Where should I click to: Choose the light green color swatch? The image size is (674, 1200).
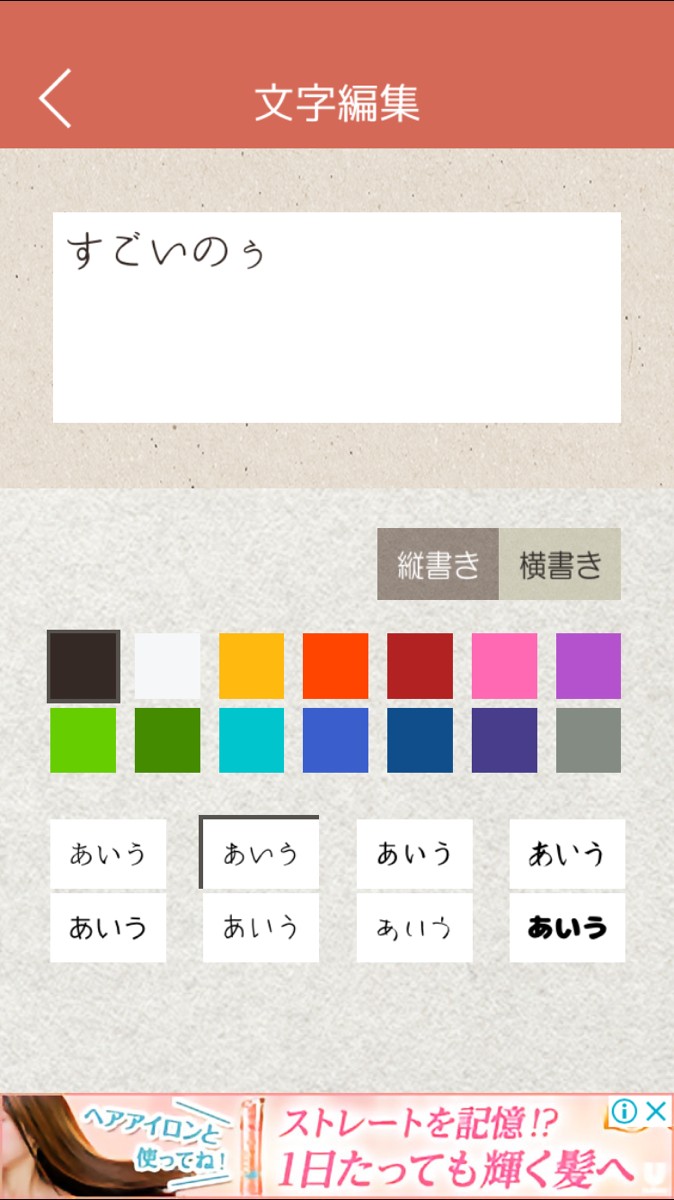click(83, 740)
